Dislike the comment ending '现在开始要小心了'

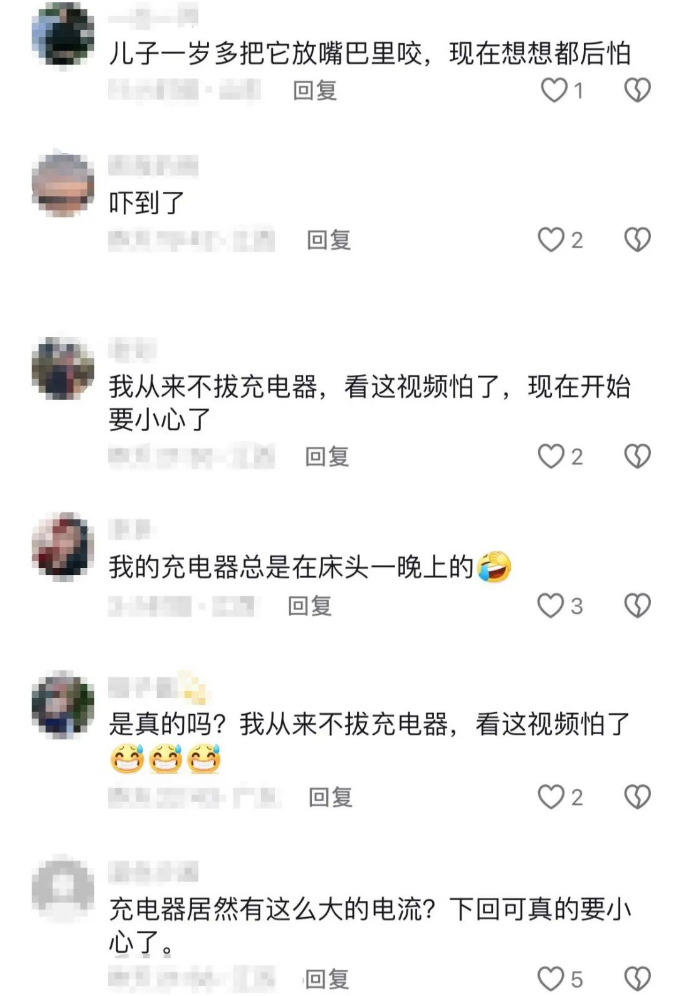[x=637, y=457]
